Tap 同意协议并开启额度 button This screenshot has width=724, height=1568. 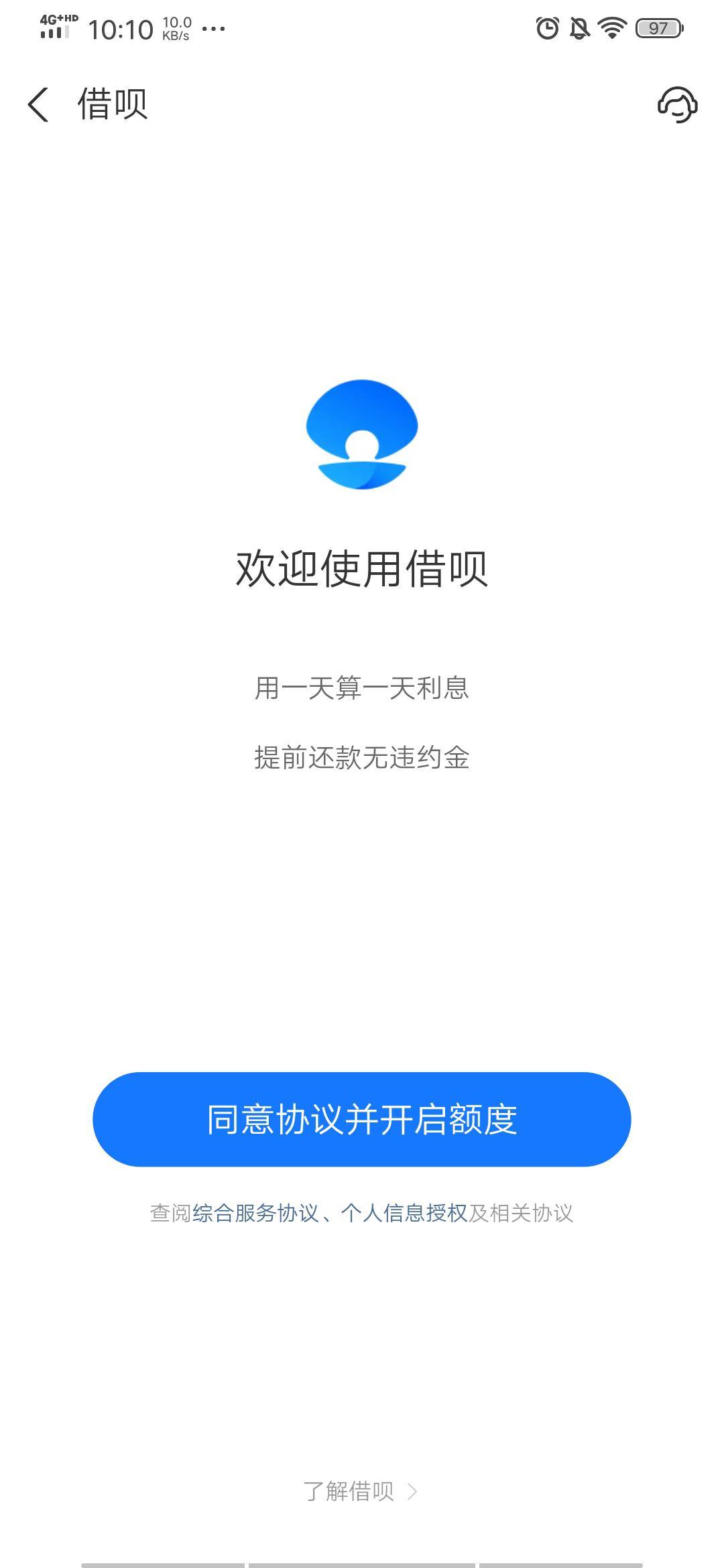[x=362, y=1119]
